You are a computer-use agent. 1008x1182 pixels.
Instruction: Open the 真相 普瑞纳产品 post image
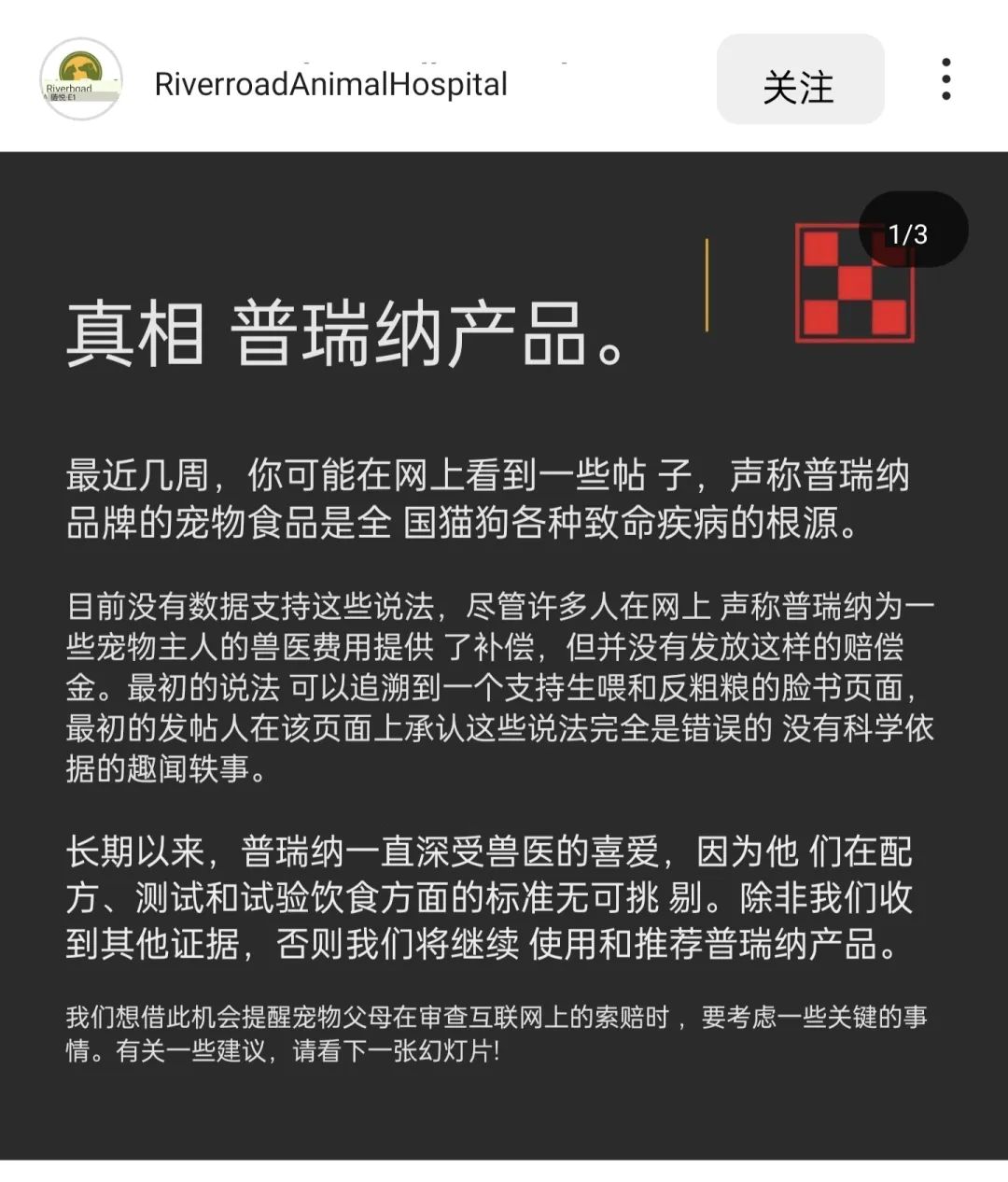pyautogui.click(x=504, y=654)
